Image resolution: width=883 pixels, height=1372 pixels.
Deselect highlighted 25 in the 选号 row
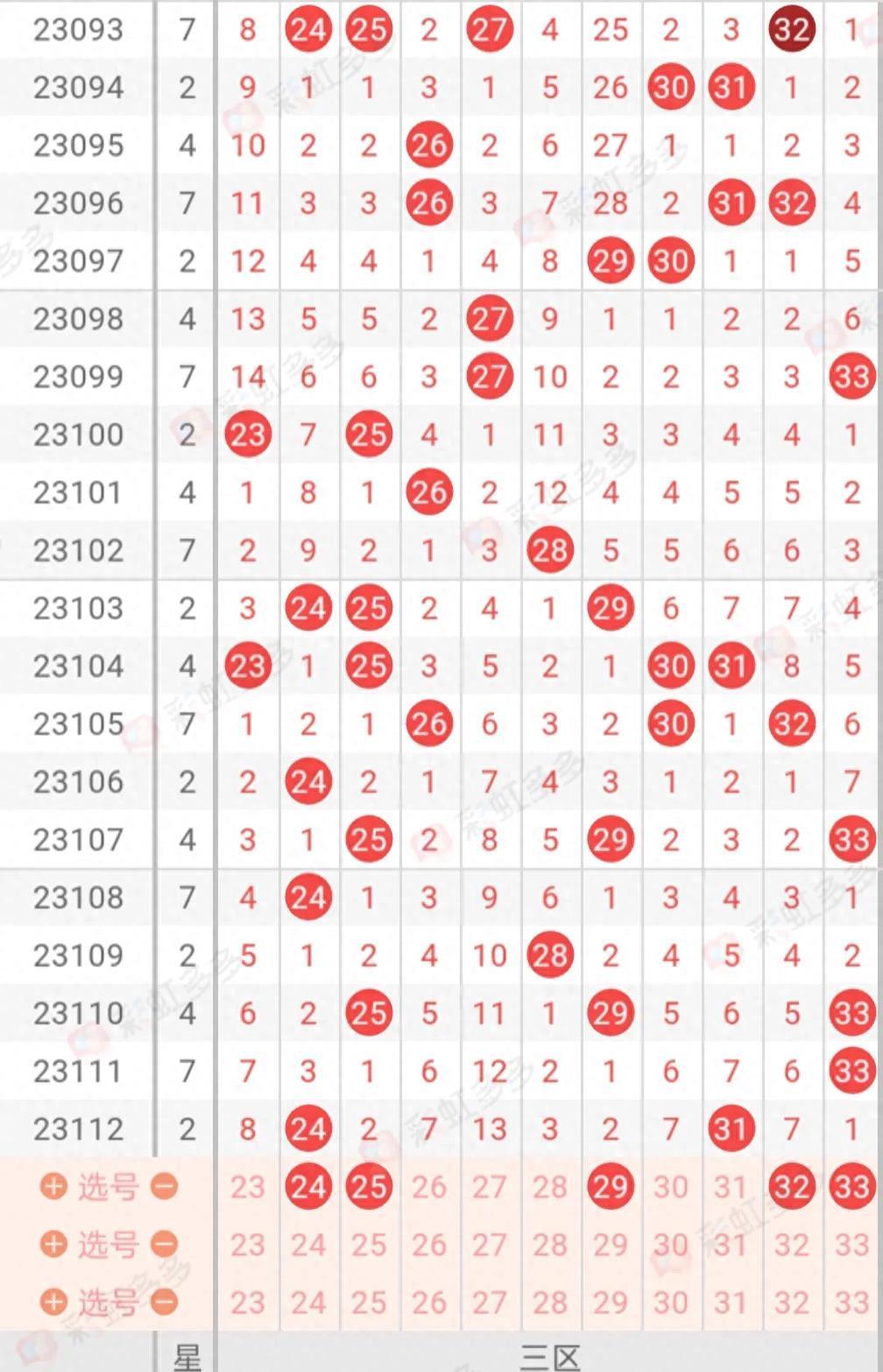click(x=368, y=1187)
